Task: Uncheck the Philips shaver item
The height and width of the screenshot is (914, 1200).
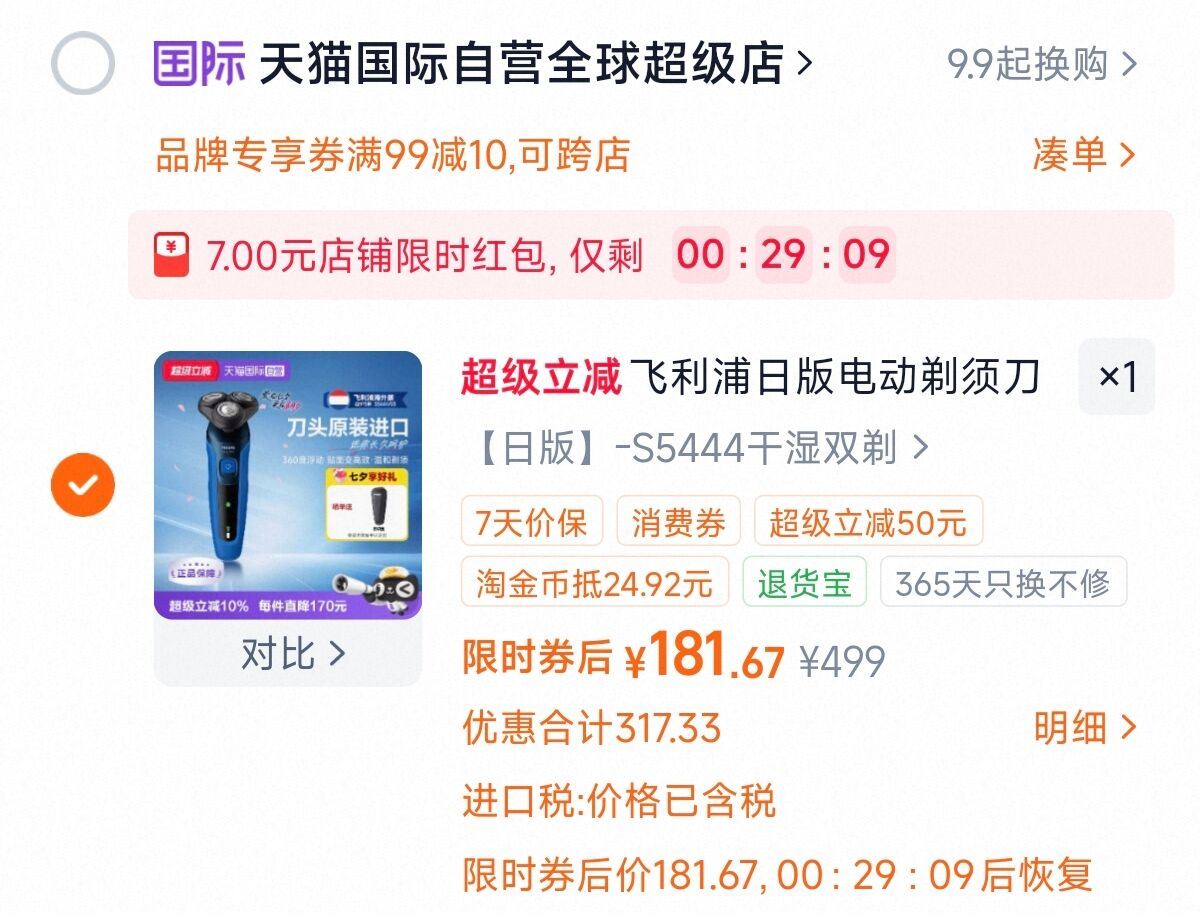Action: tap(83, 485)
